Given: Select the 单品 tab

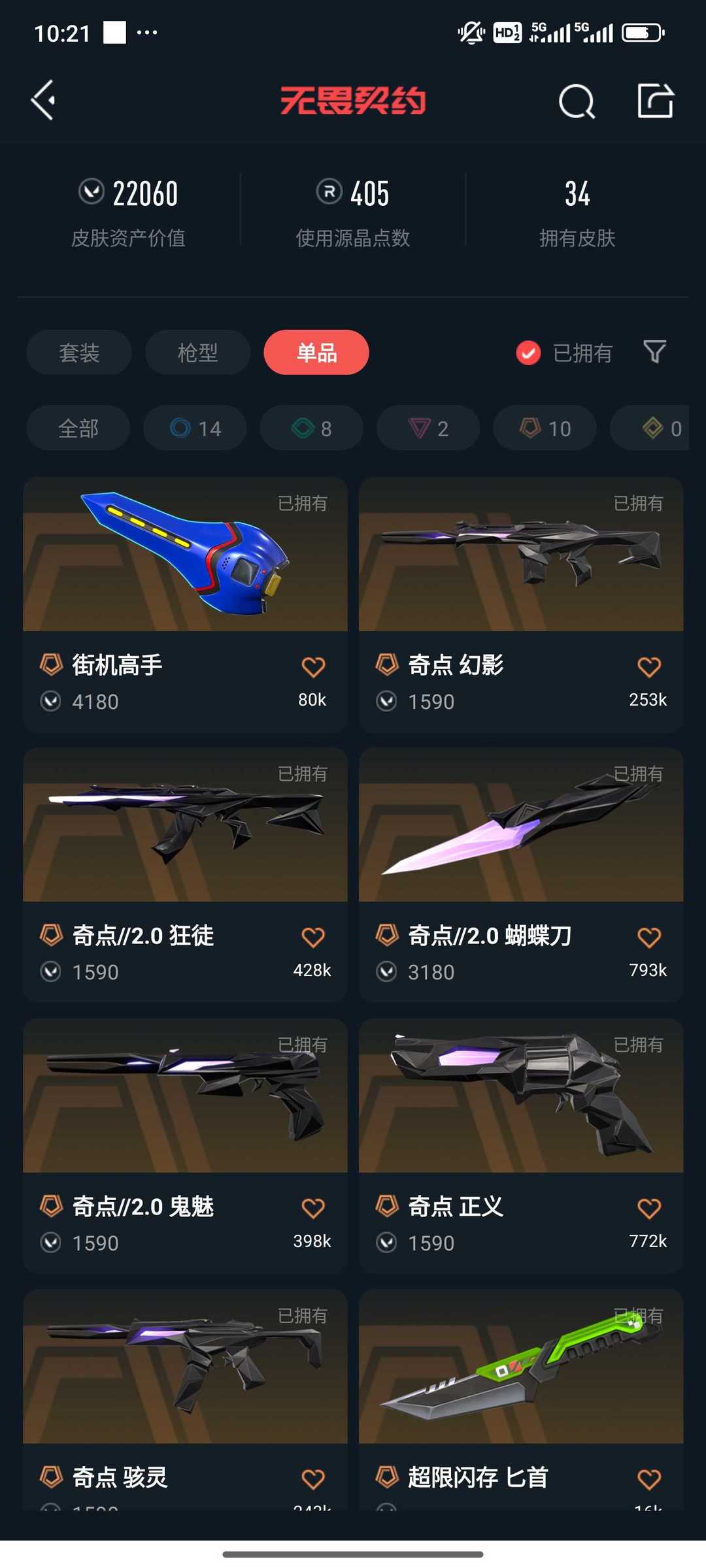Looking at the screenshot, I should click(316, 353).
